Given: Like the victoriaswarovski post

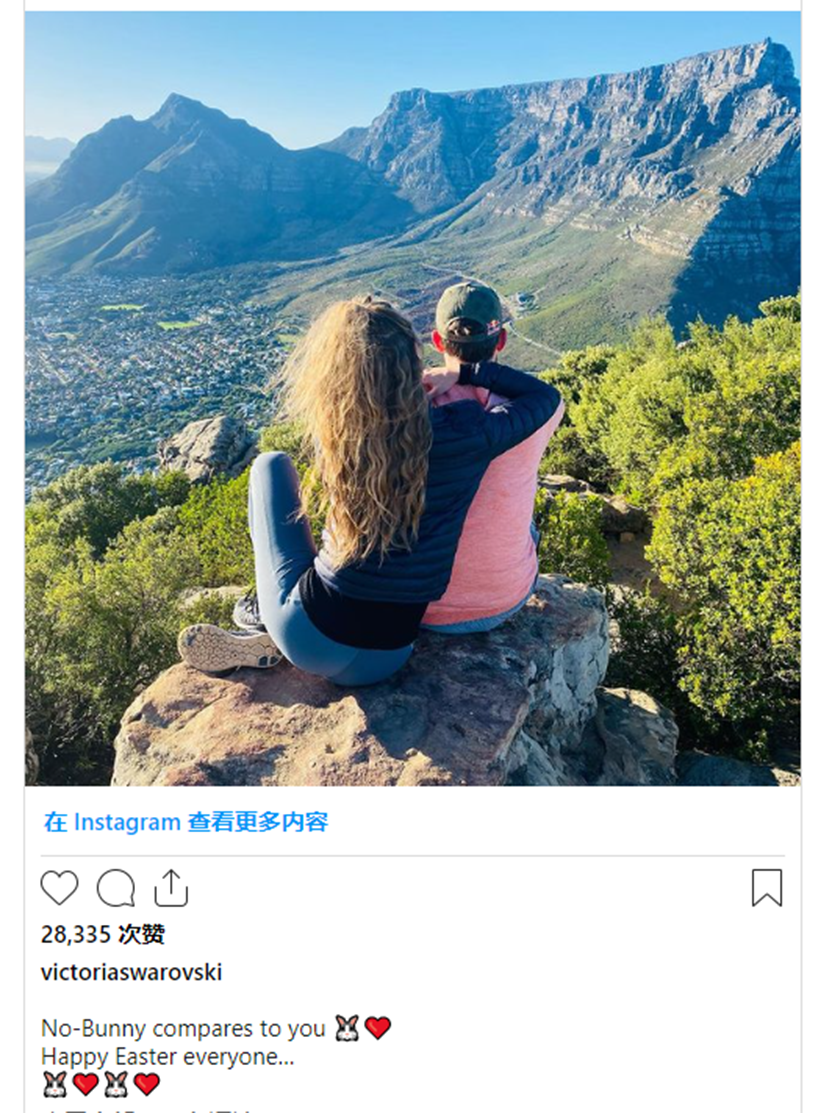Looking at the screenshot, I should 59,888.
